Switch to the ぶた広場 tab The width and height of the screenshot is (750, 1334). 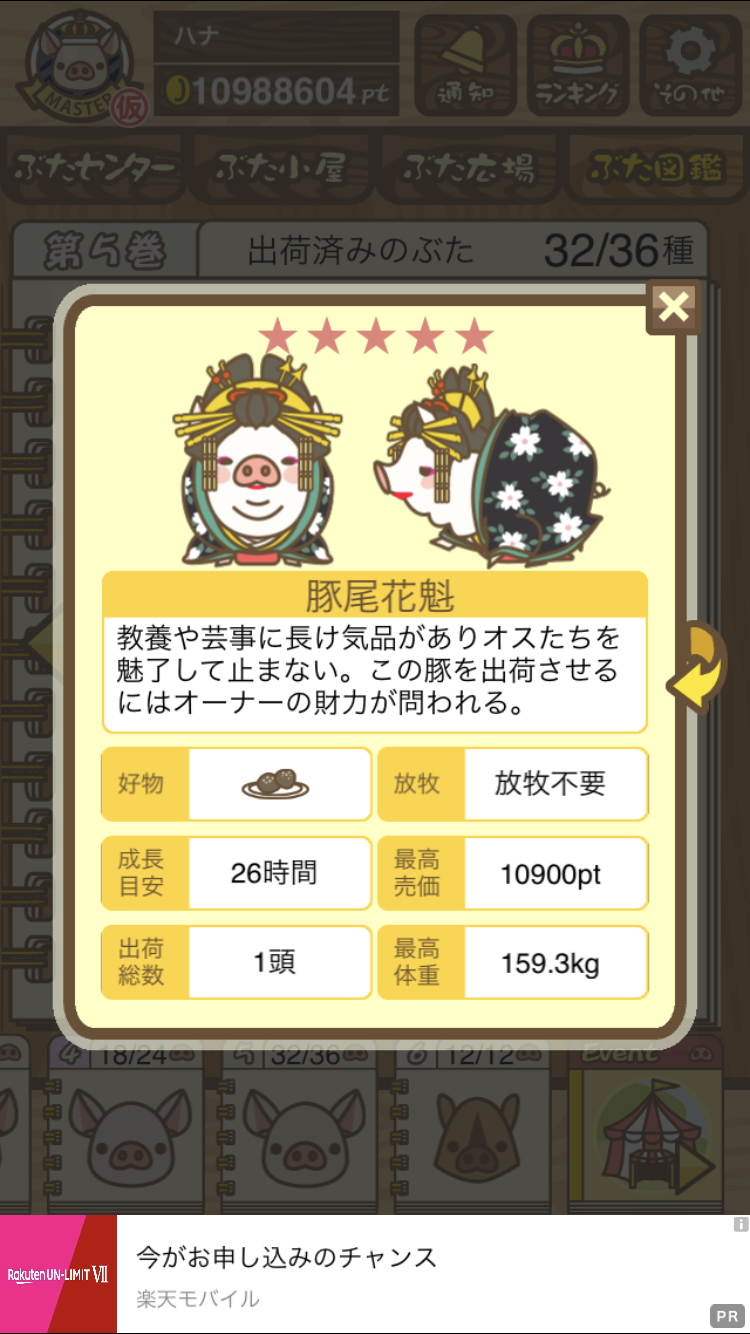[468, 167]
